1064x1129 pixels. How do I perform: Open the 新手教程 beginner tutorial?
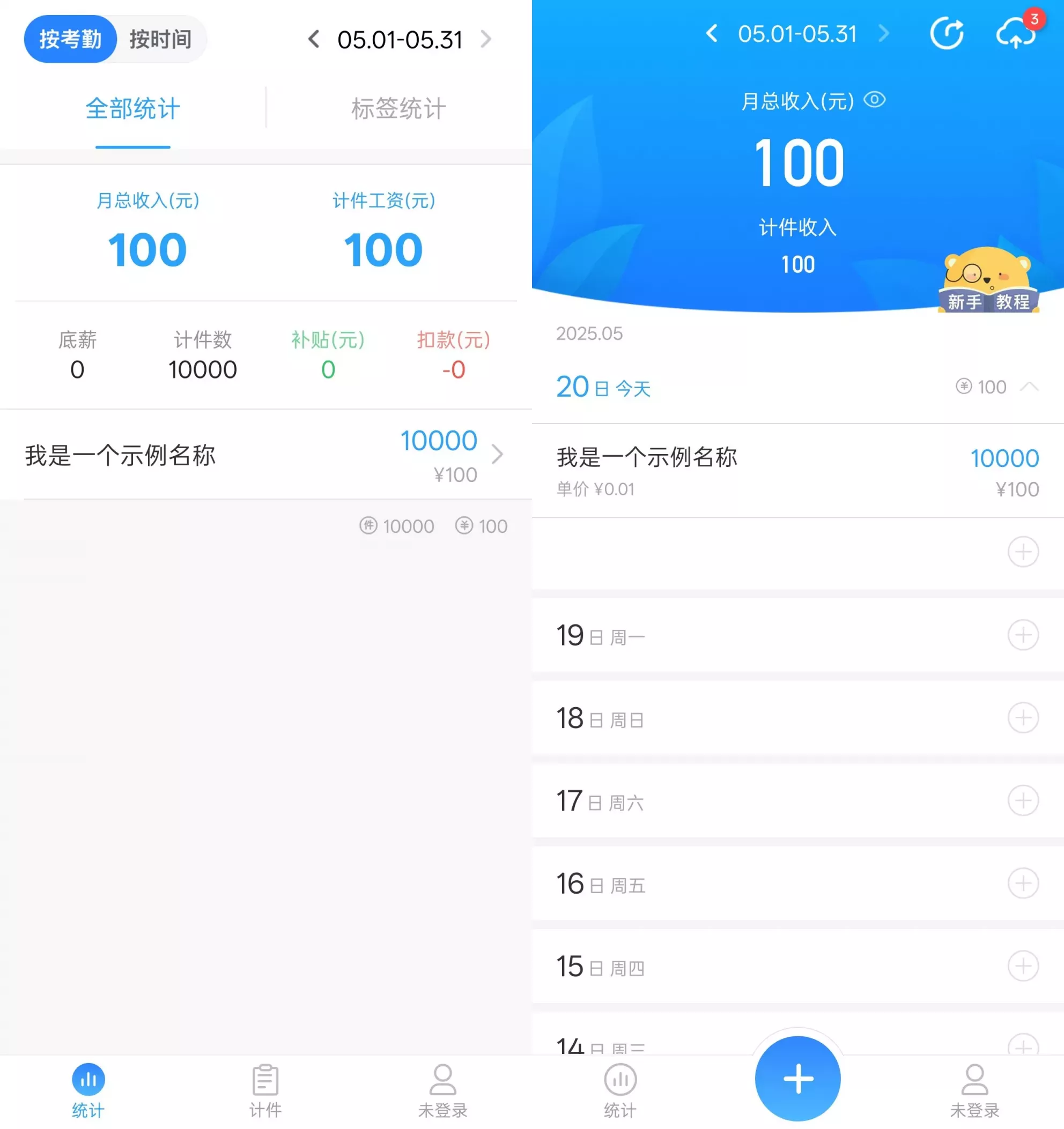[x=988, y=281]
